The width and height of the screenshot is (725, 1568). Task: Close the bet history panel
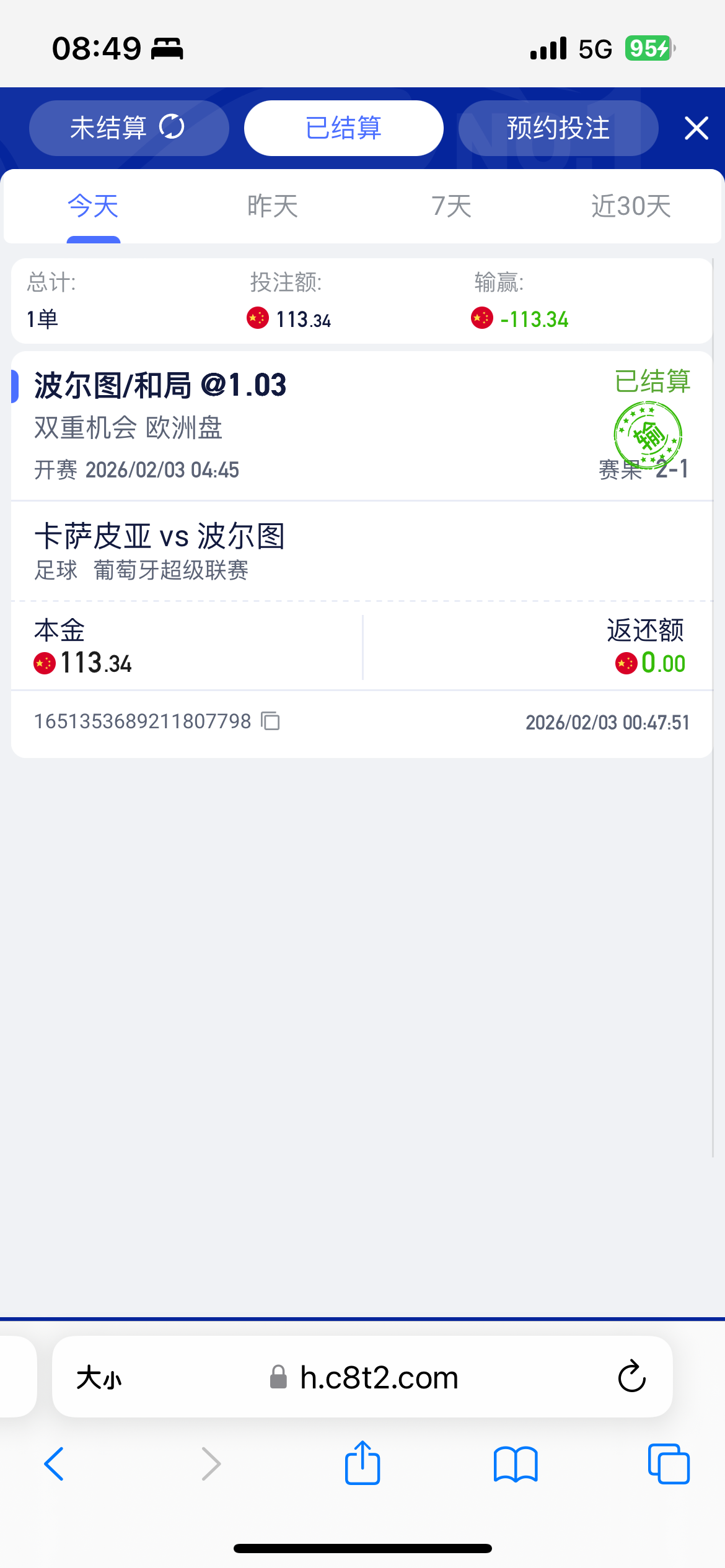click(696, 129)
